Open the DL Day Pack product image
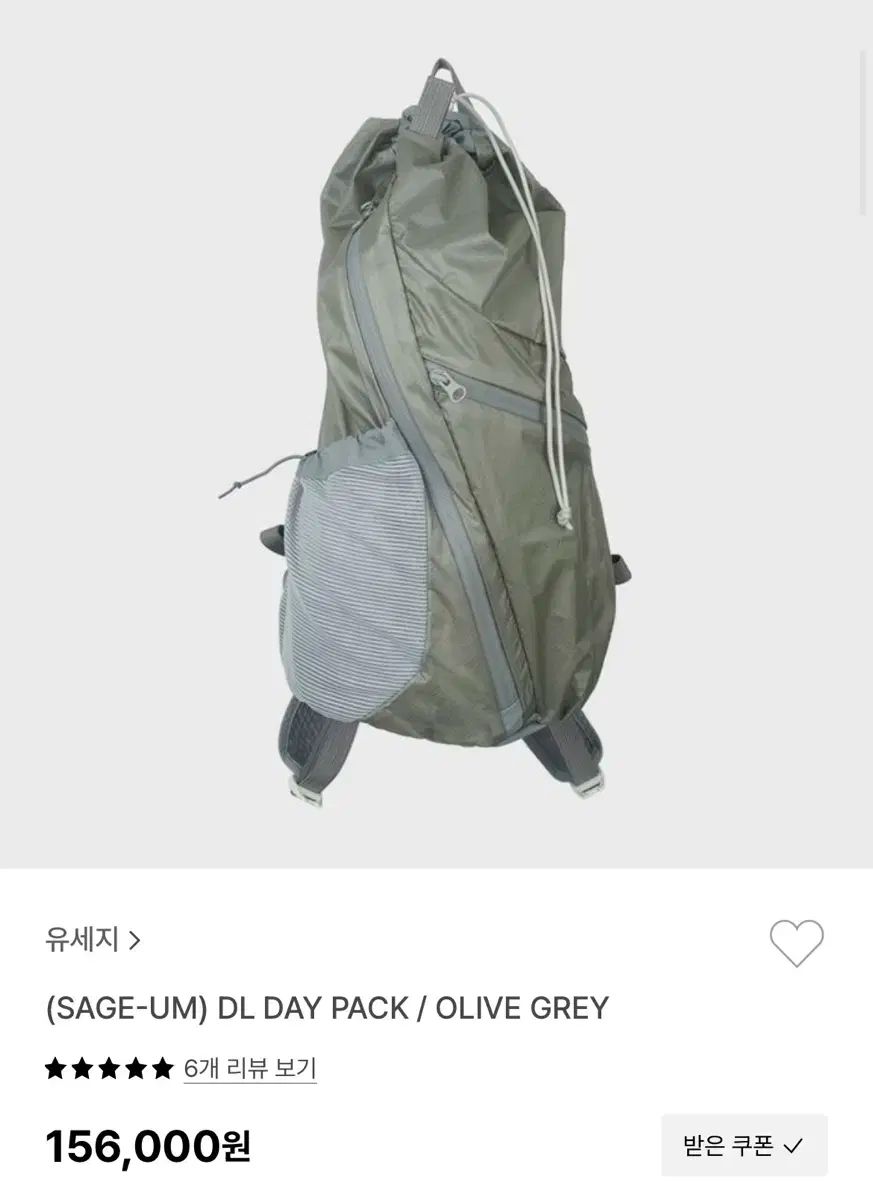This screenshot has width=873, height=1200. [x=436, y=434]
